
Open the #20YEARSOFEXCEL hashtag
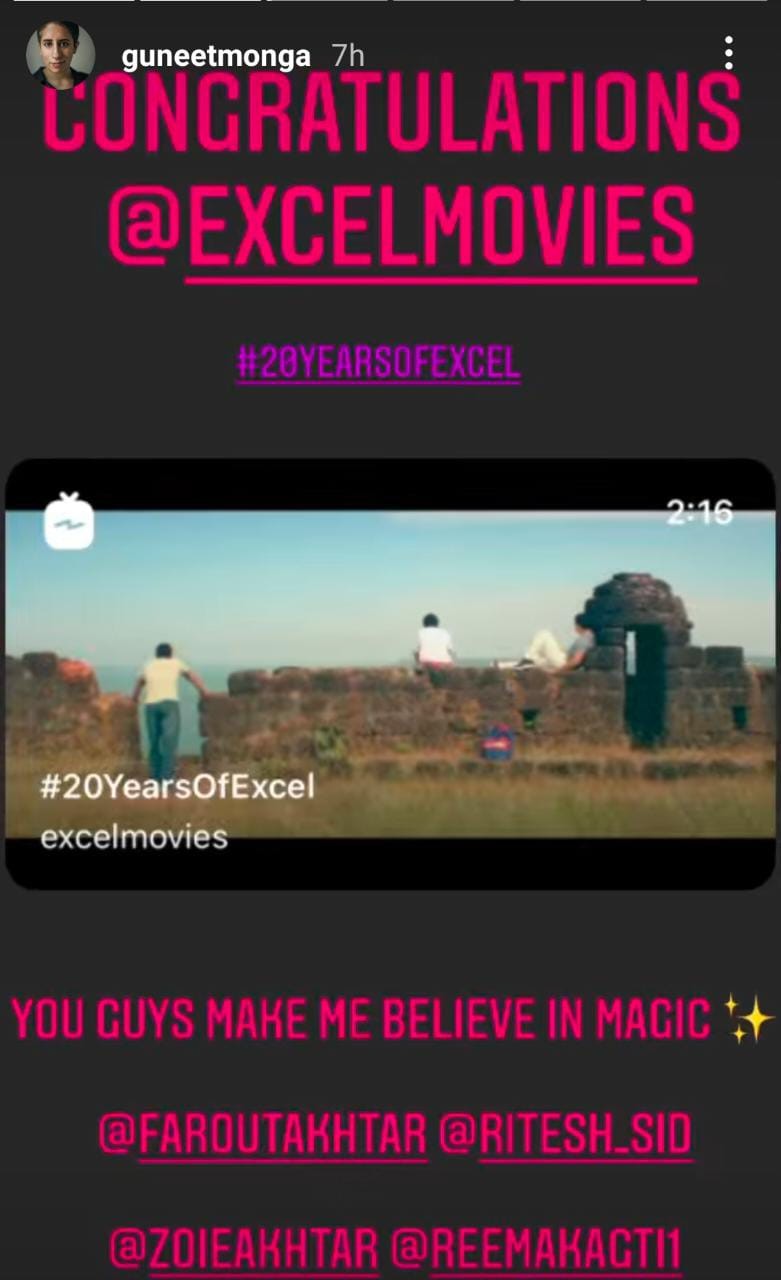pos(378,364)
